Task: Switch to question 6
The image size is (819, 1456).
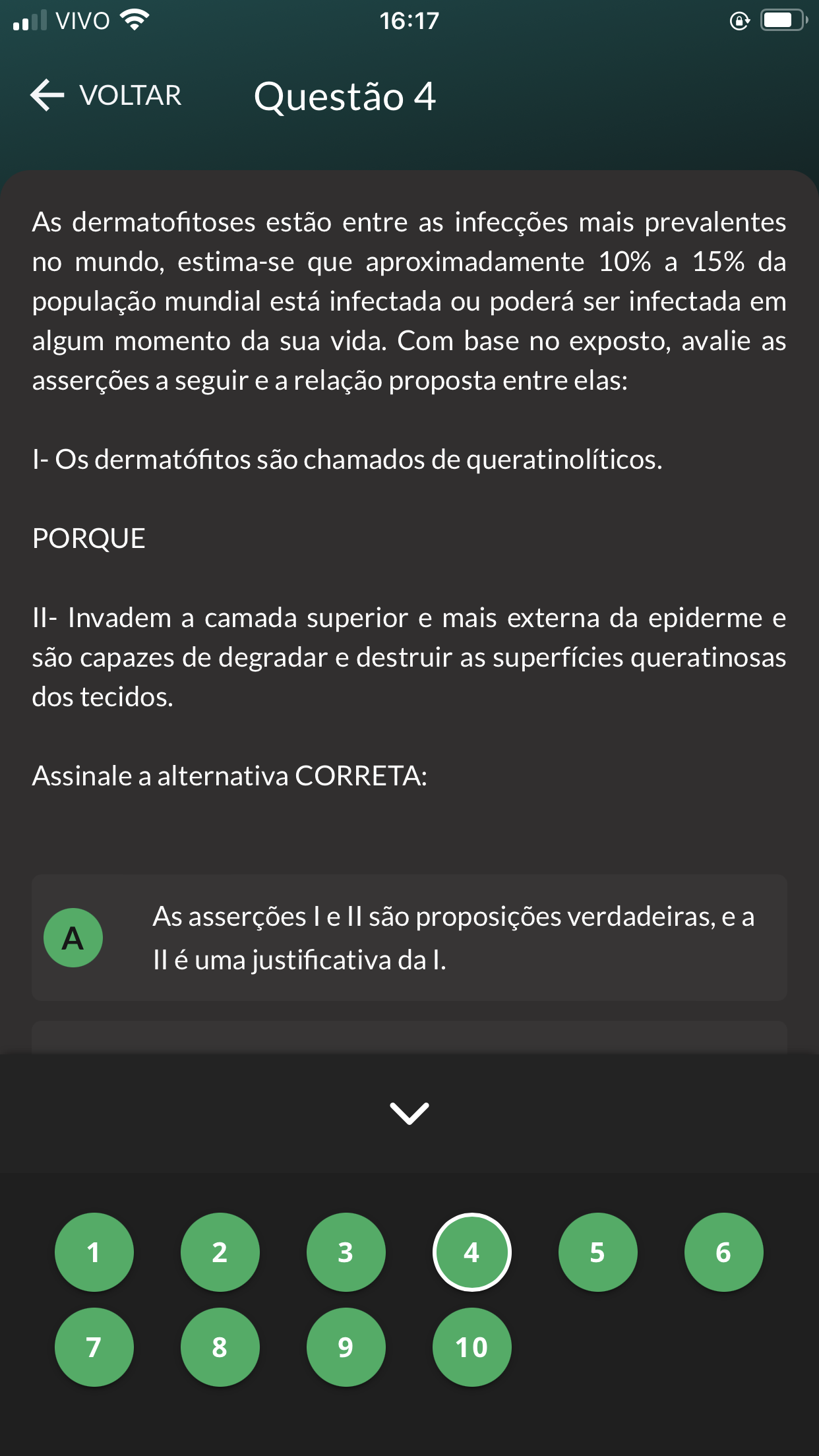Action: (x=724, y=1252)
